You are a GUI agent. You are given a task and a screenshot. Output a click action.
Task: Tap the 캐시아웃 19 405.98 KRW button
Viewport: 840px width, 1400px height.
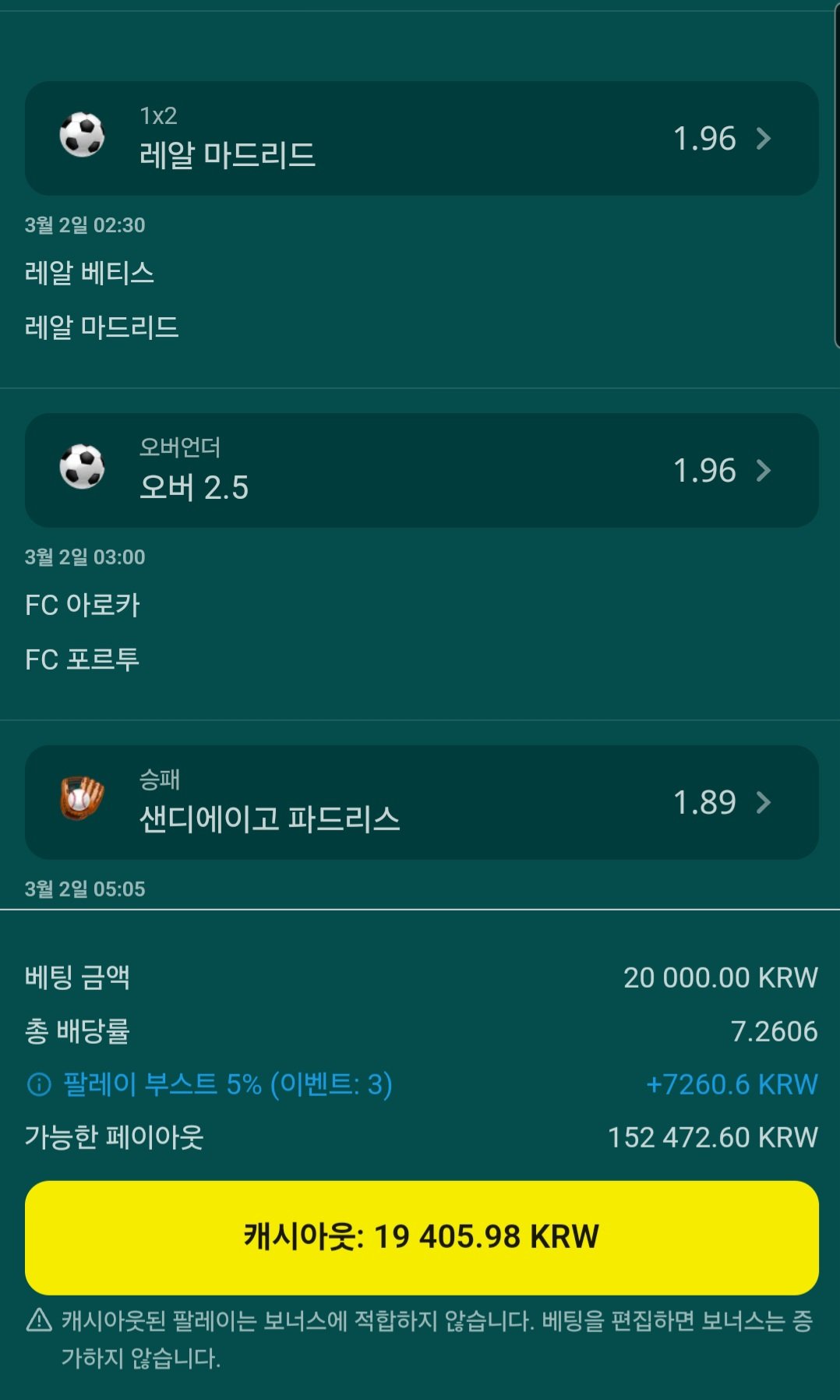421,1237
